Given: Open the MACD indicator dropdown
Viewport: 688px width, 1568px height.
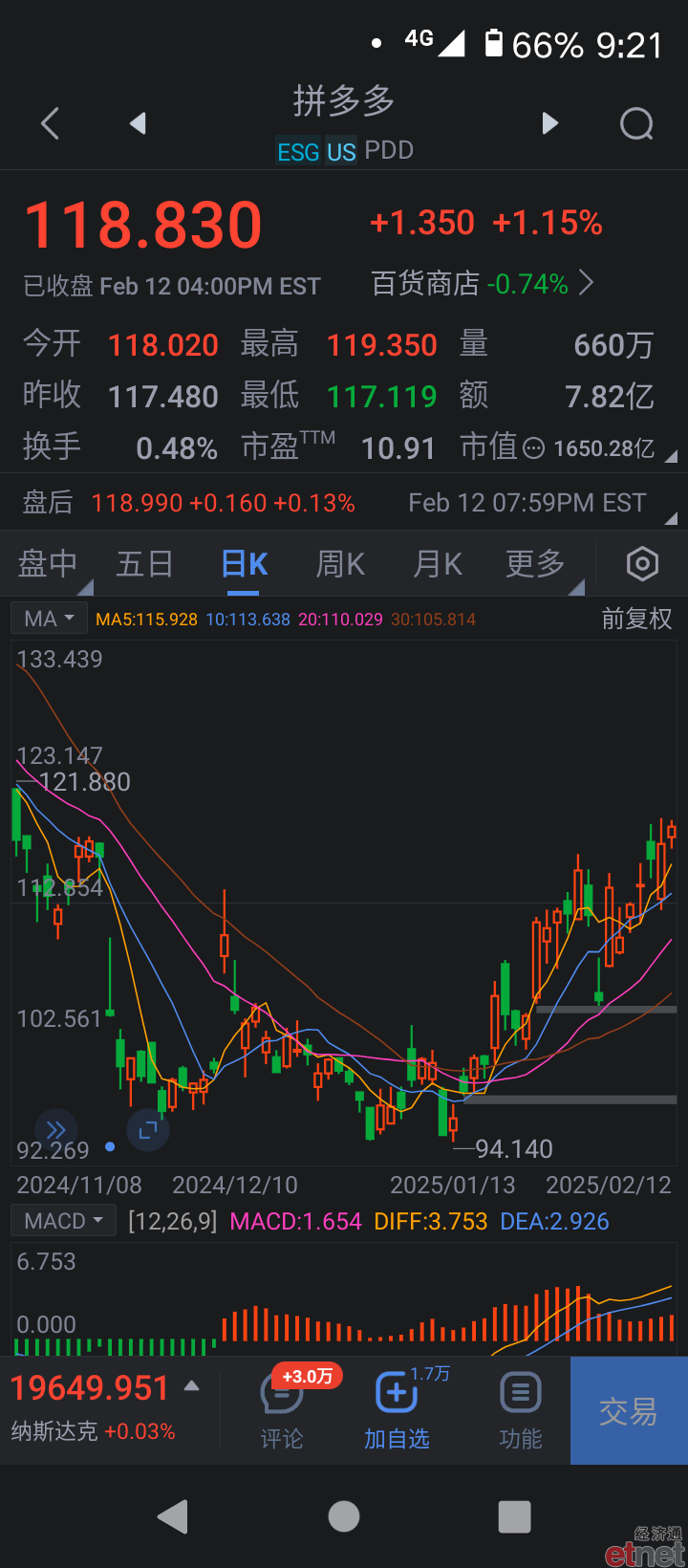Looking at the screenshot, I should coord(63,1221).
